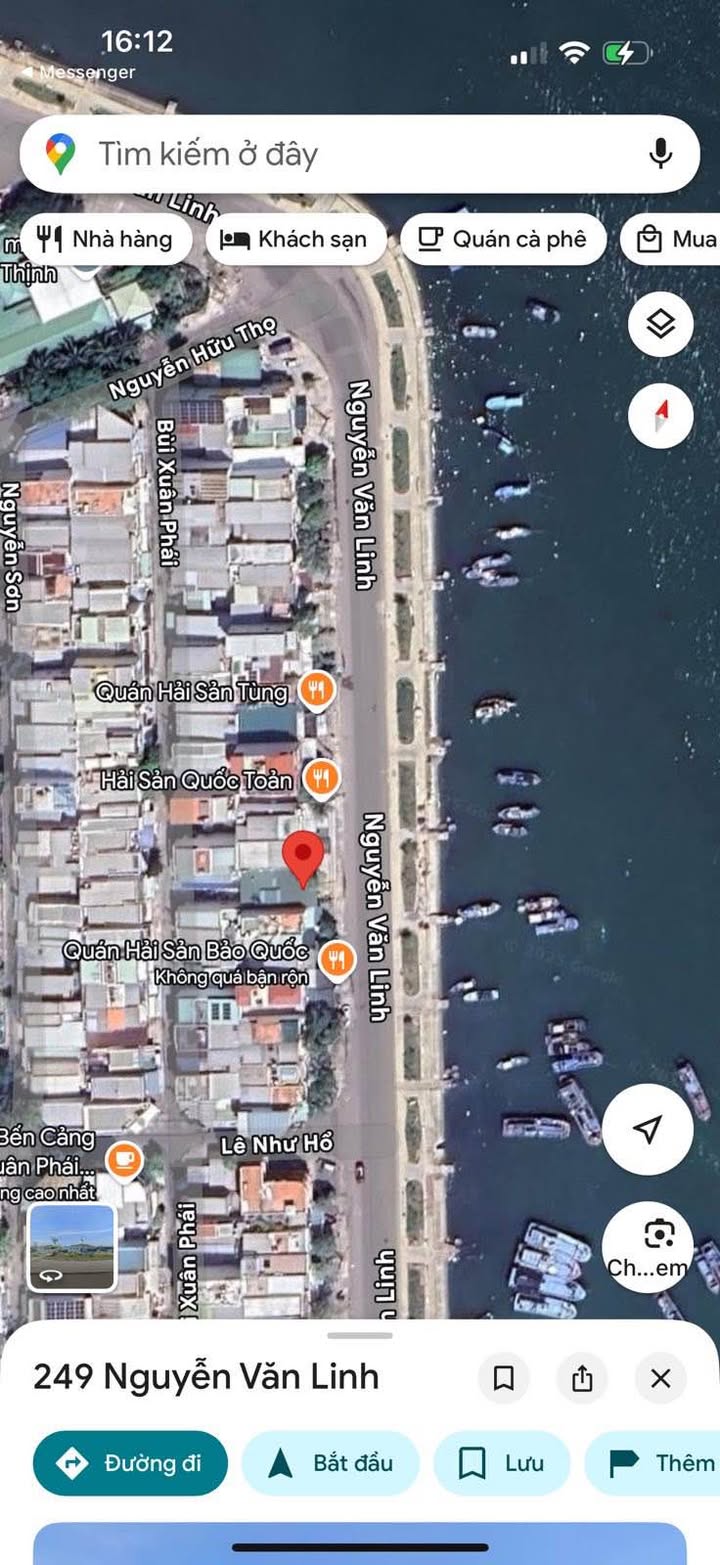Select the 'Khách sạn' filter chip
The height and width of the screenshot is (1565, 720).
tap(296, 239)
